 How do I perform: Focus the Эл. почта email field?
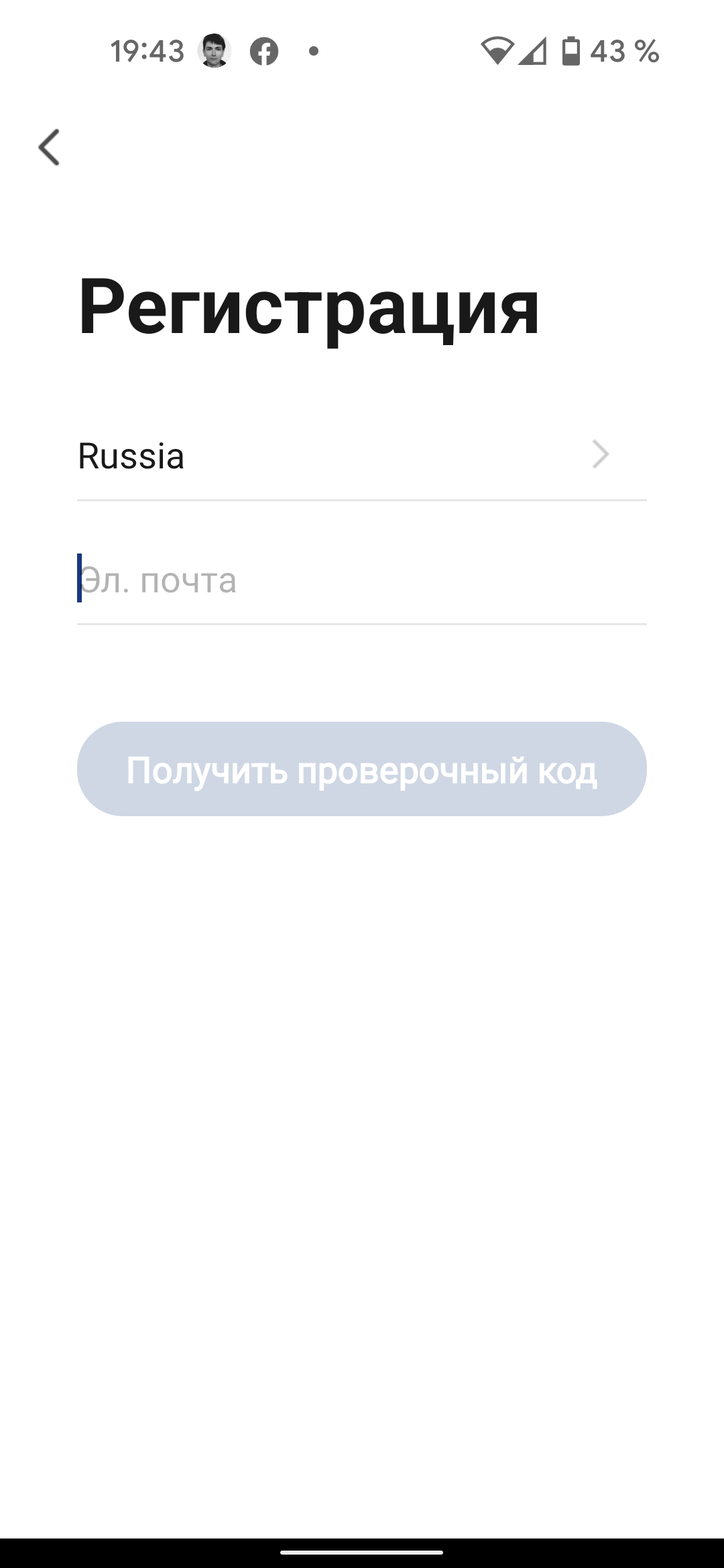pos(361,580)
